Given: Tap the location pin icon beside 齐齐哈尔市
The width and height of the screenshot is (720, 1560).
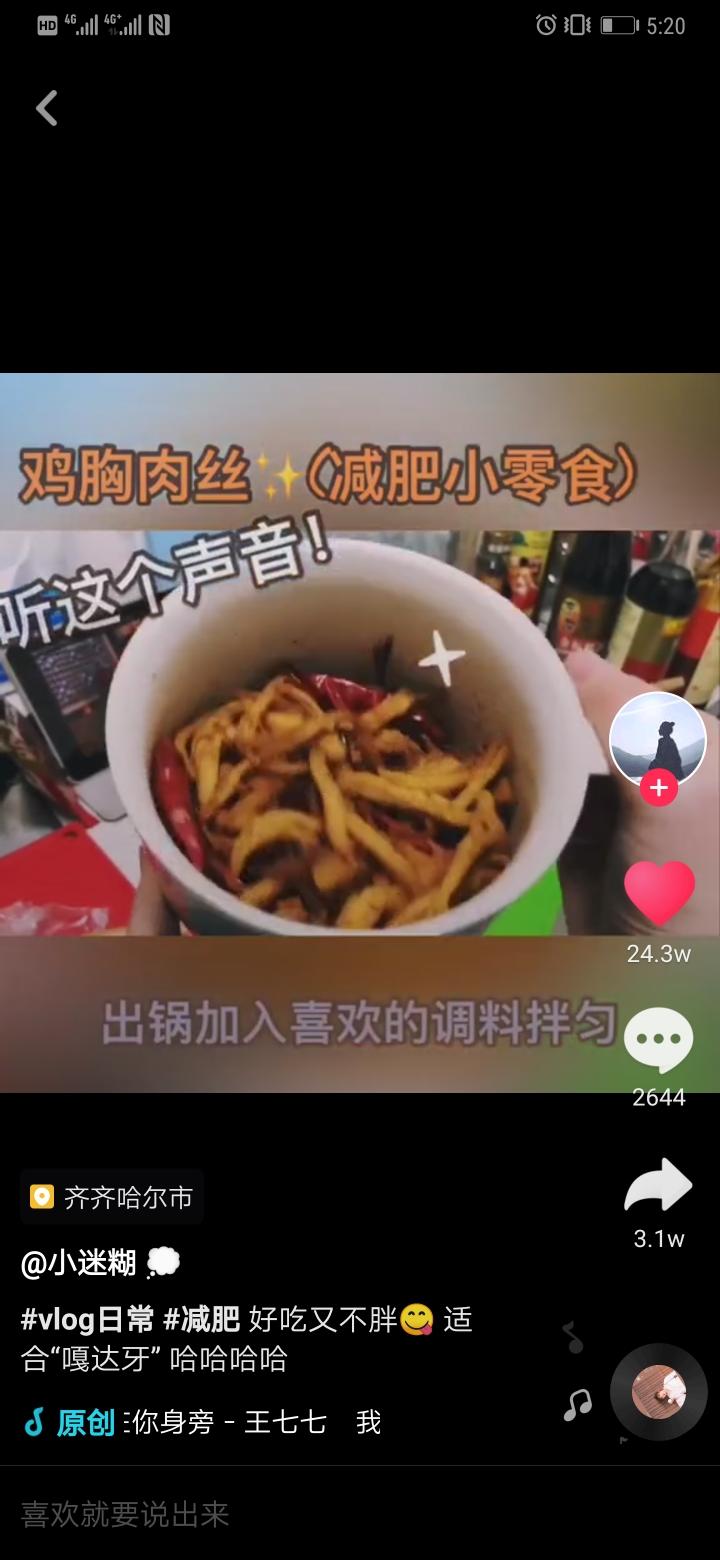Looking at the screenshot, I should (x=42, y=1196).
